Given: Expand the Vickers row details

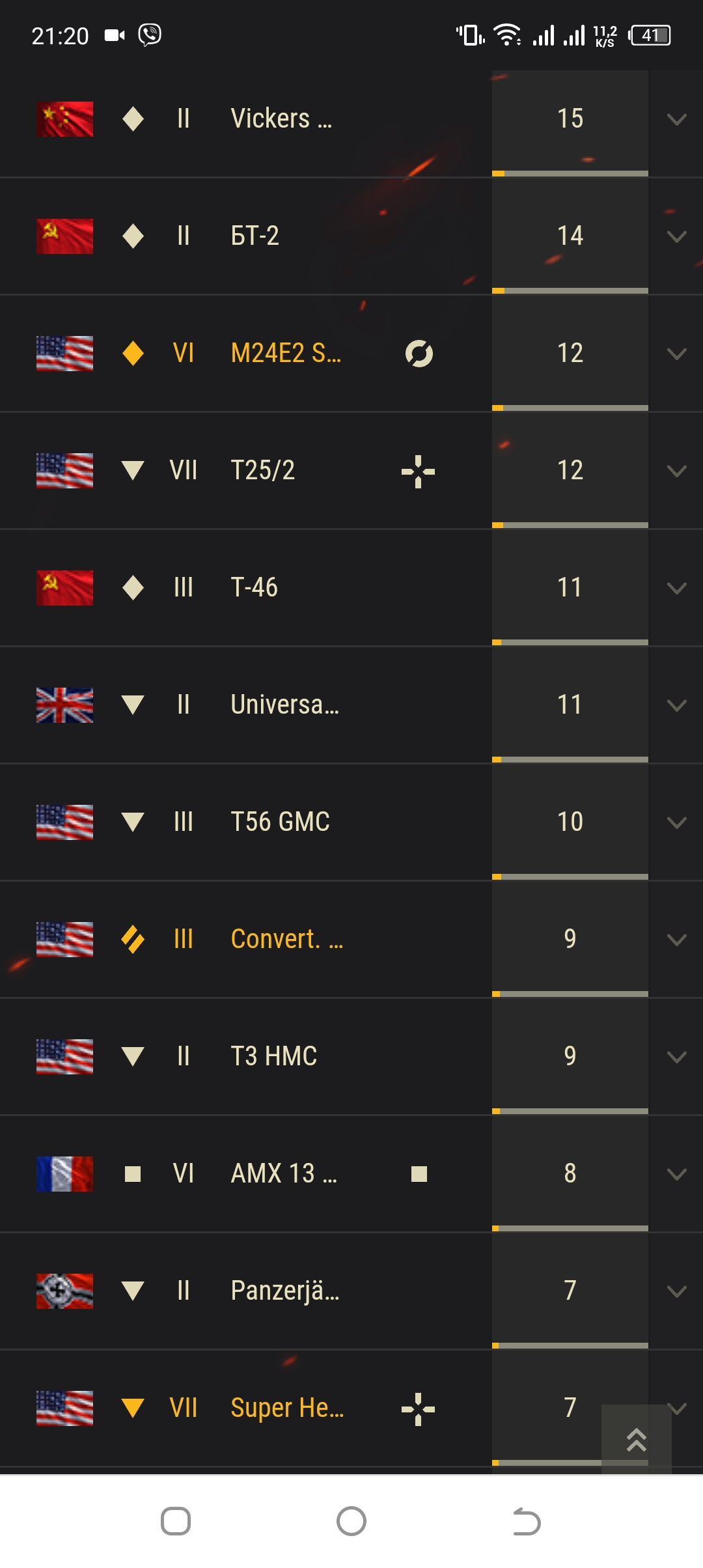Looking at the screenshot, I should (676, 119).
